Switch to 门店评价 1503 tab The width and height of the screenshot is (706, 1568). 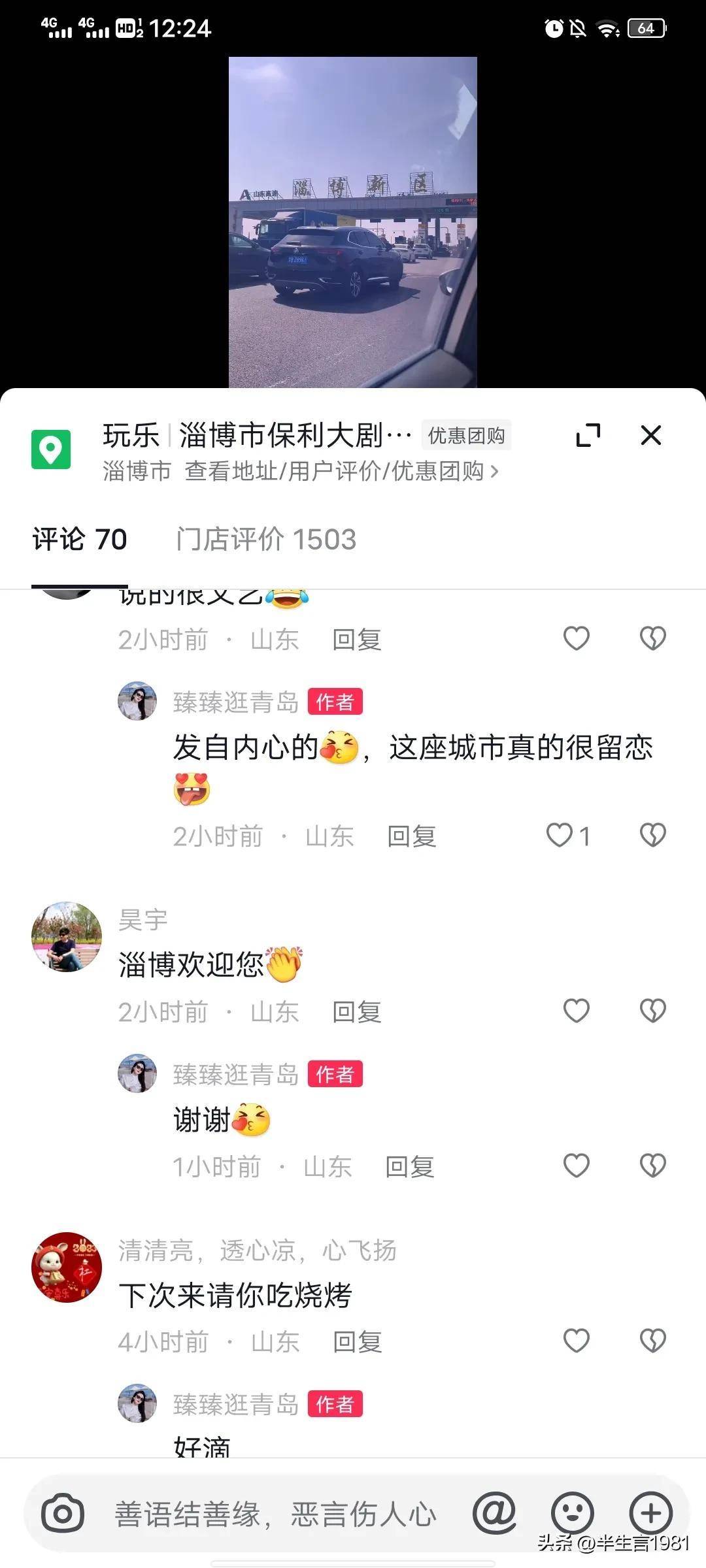coord(266,540)
